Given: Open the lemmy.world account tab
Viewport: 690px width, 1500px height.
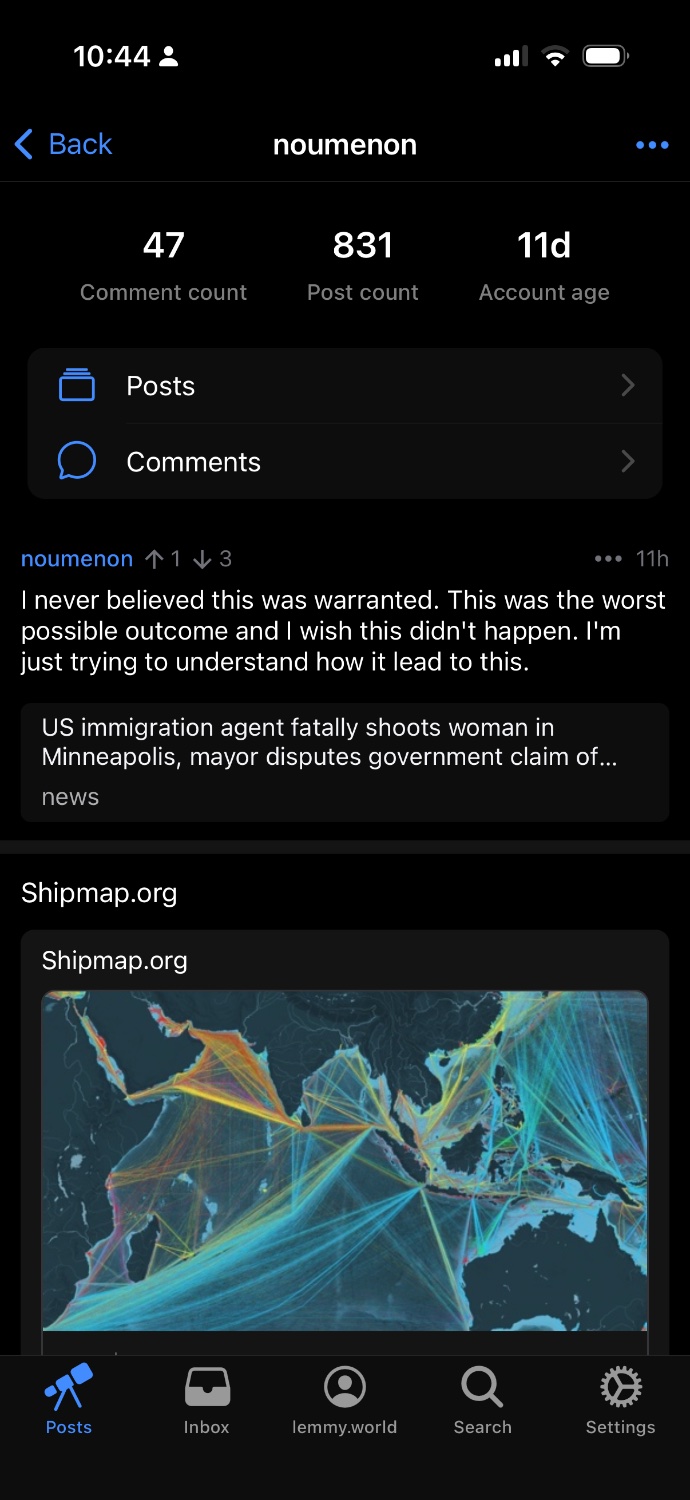Looking at the screenshot, I should [x=345, y=1400].
